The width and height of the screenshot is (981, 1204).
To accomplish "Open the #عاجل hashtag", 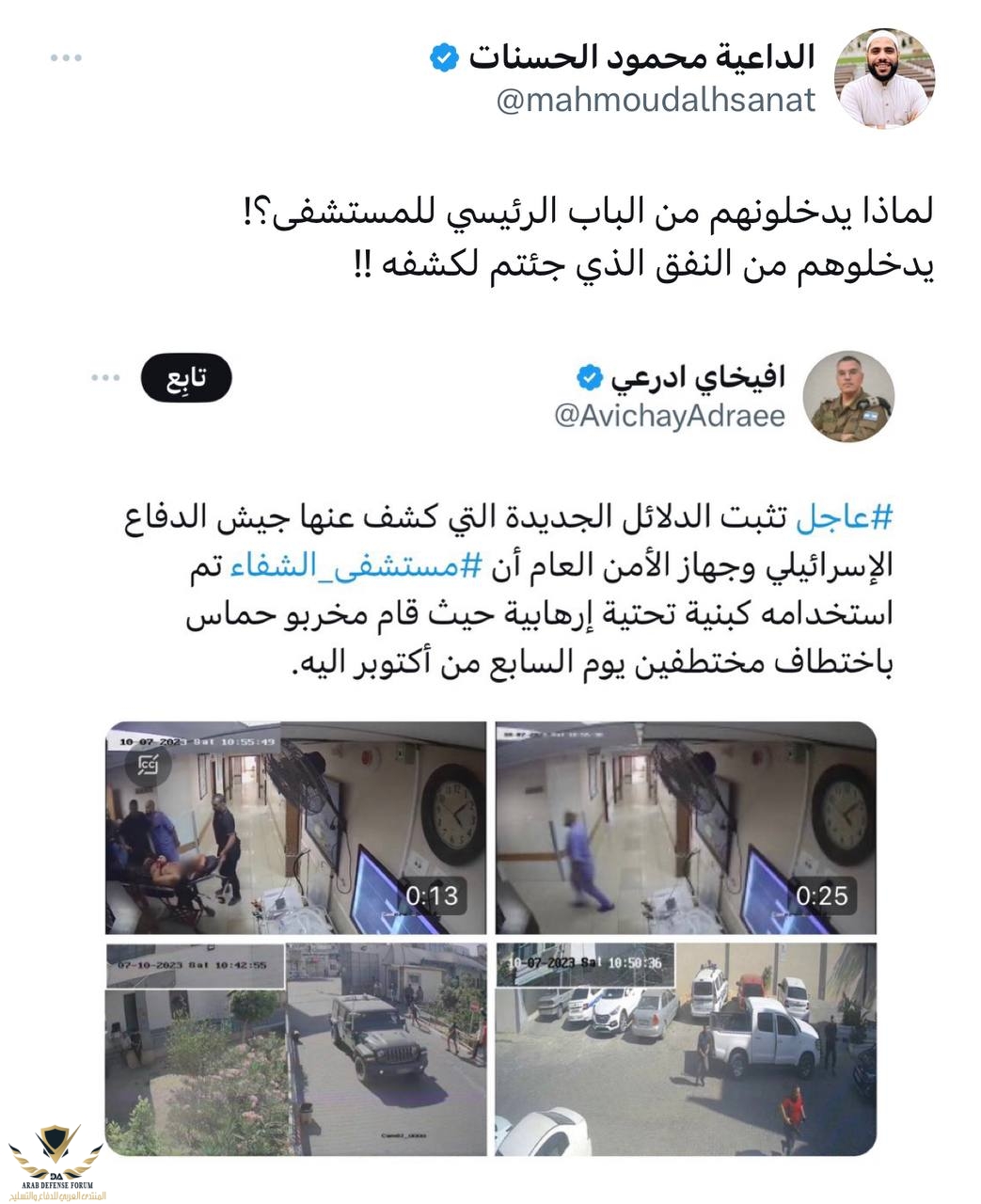I will pyautogui.click(x=844, y=517).
